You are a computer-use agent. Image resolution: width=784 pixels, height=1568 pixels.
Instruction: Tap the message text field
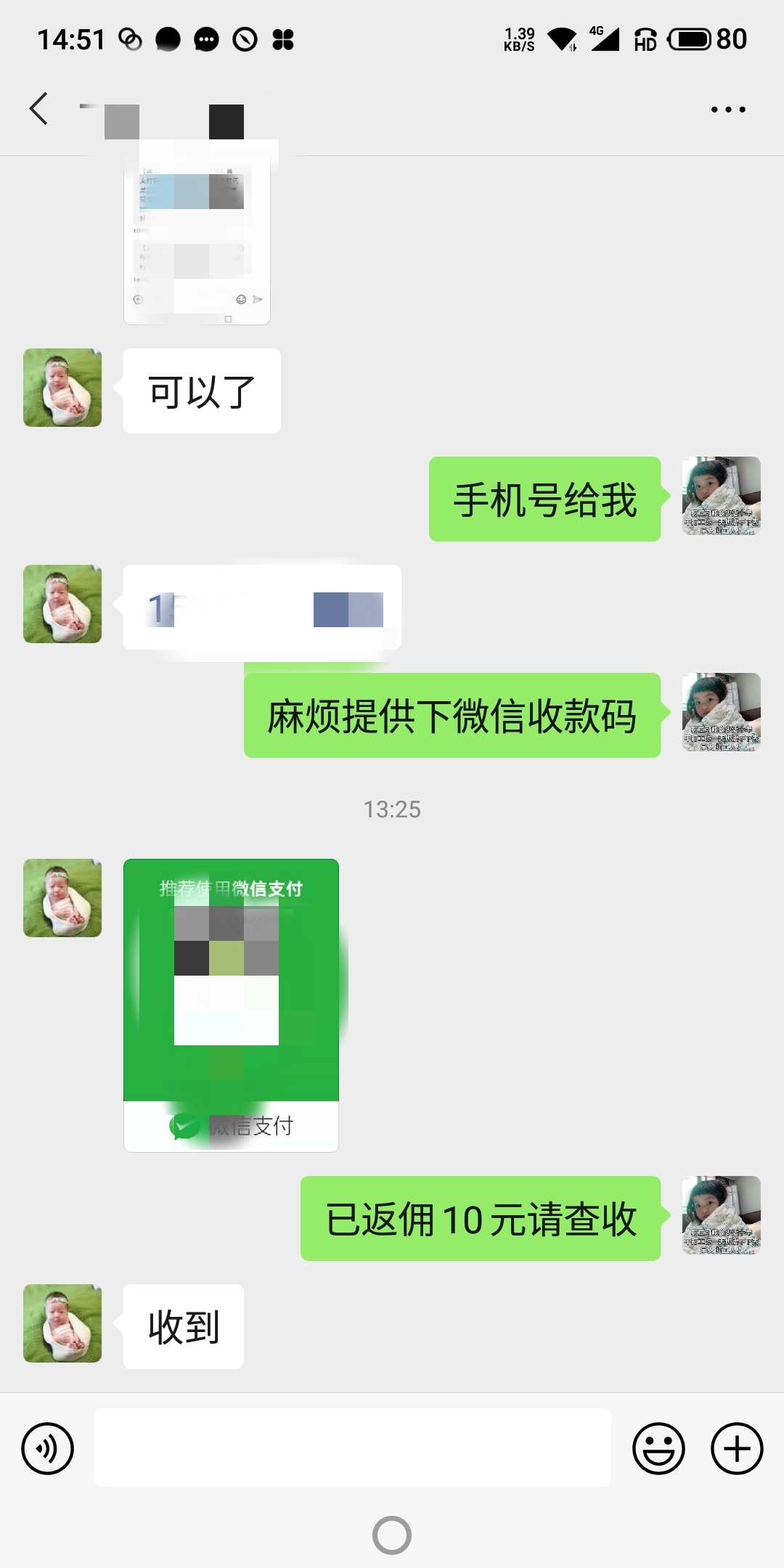click(353, 1447)
